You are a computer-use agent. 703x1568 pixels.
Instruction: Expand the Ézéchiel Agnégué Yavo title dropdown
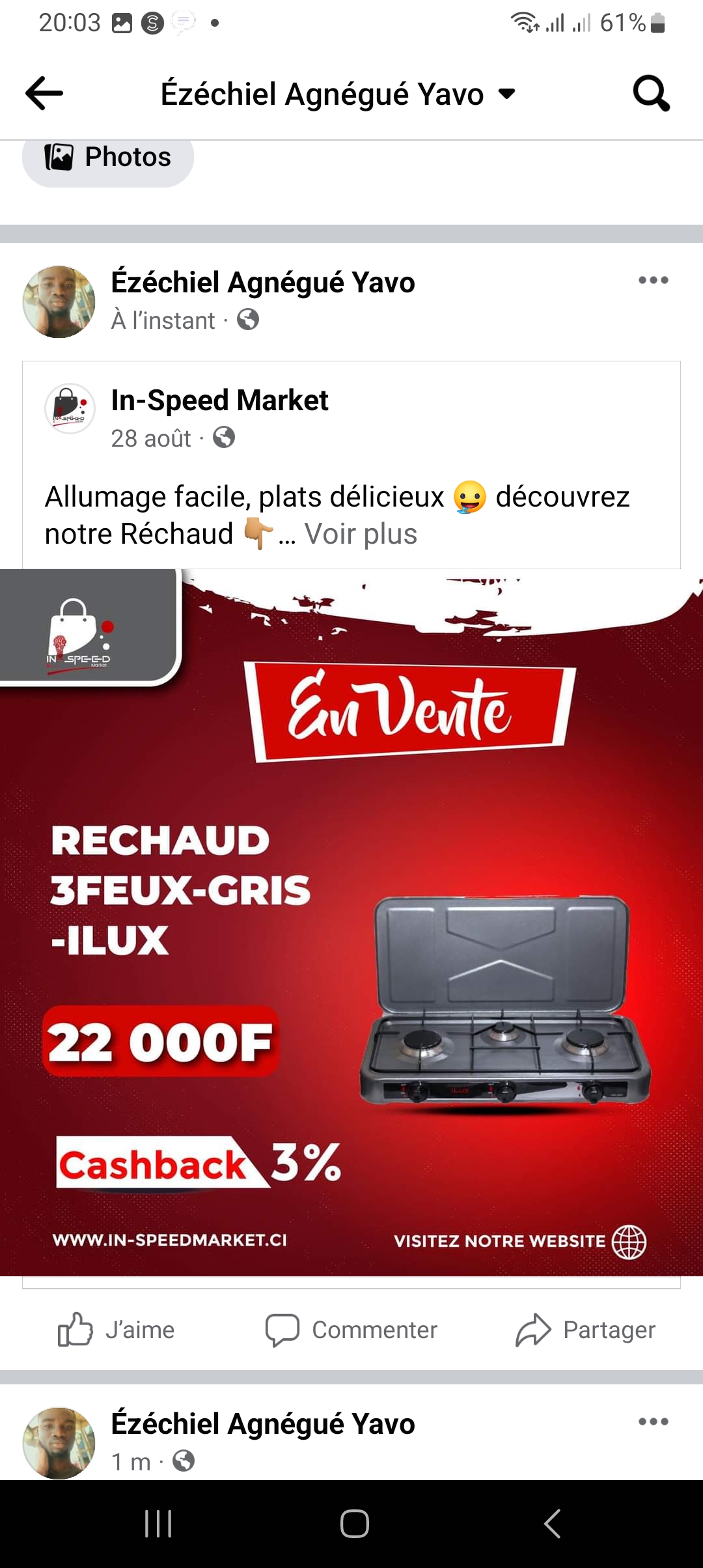(506, 94)
